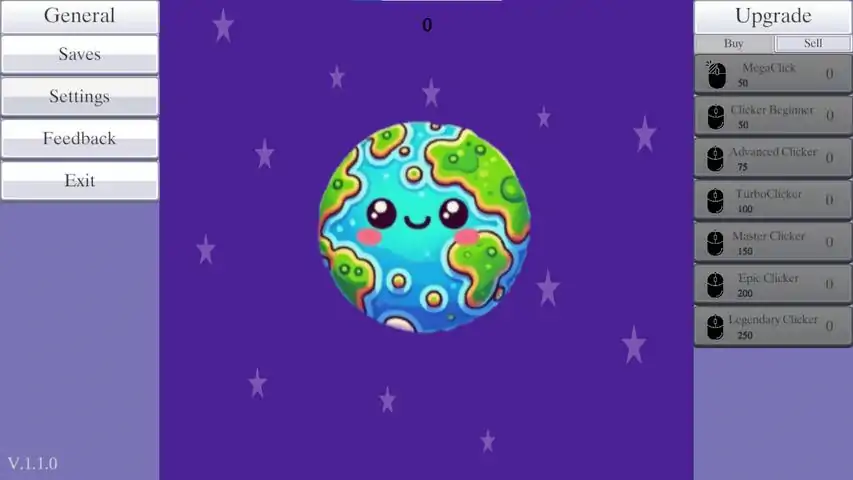Buy the Legendary Clicker upgrade
The height and width of the screenshot is (480, 853).
pyautogui.click(x=772, y=326)
